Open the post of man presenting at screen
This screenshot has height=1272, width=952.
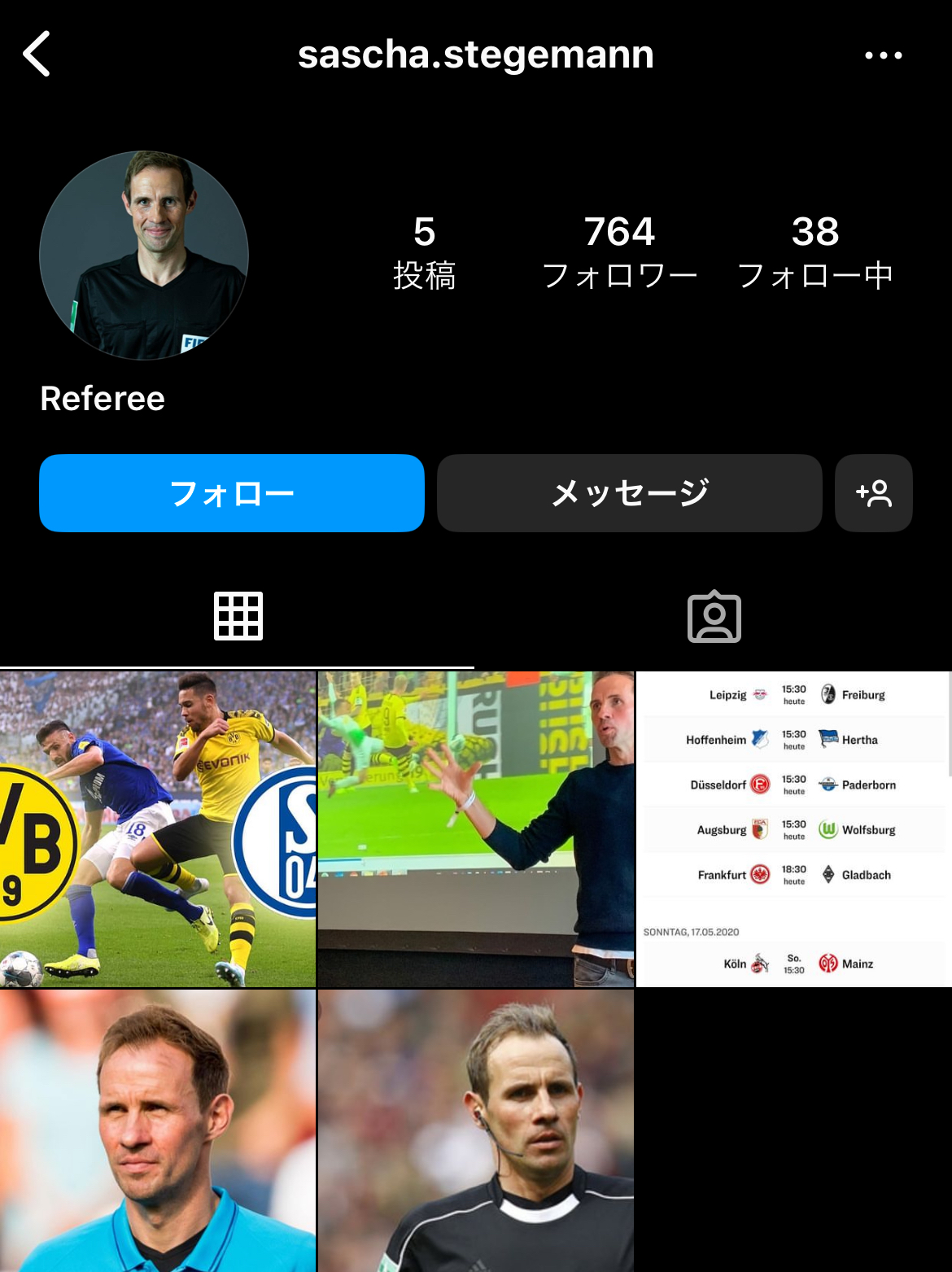(475, 828)
